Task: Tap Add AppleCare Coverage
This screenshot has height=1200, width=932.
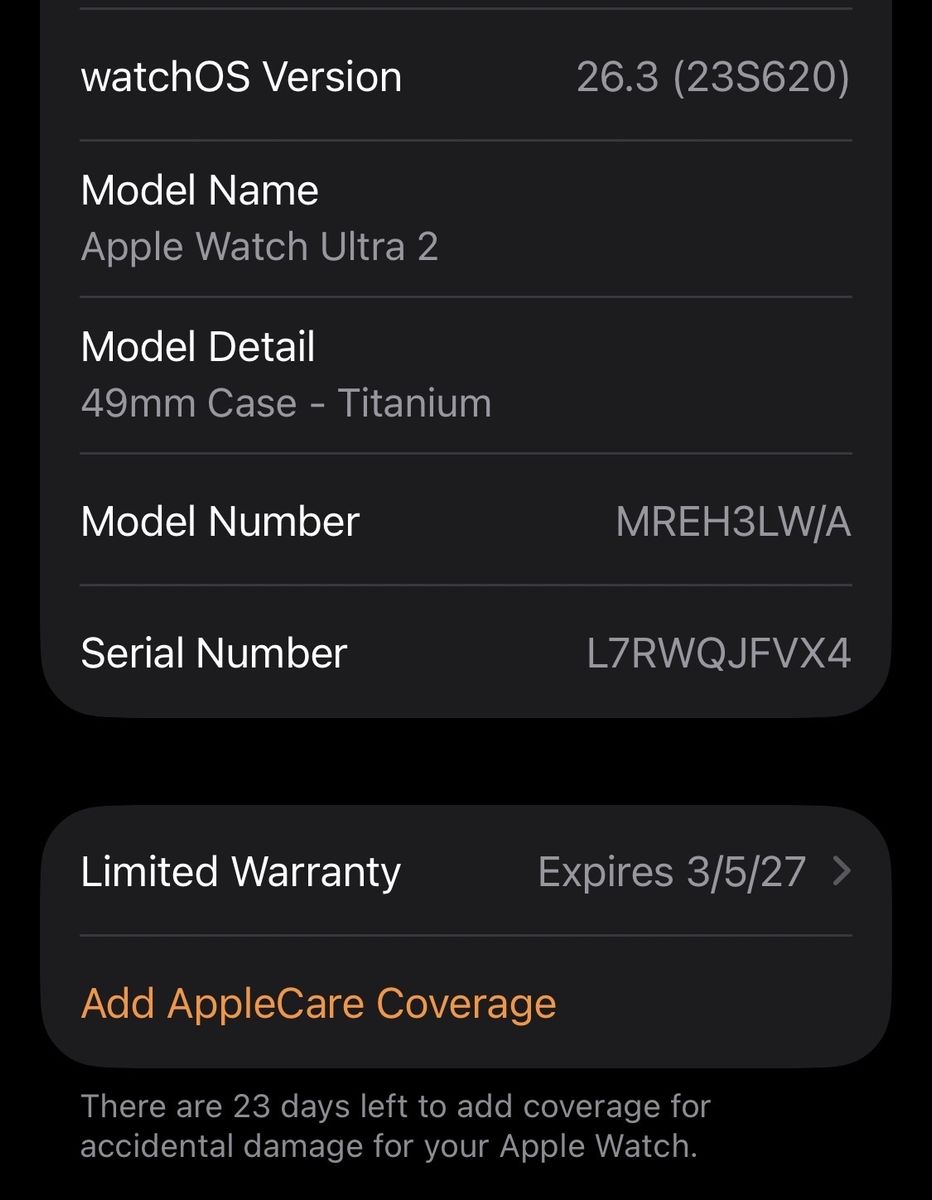Action: 318,1003
